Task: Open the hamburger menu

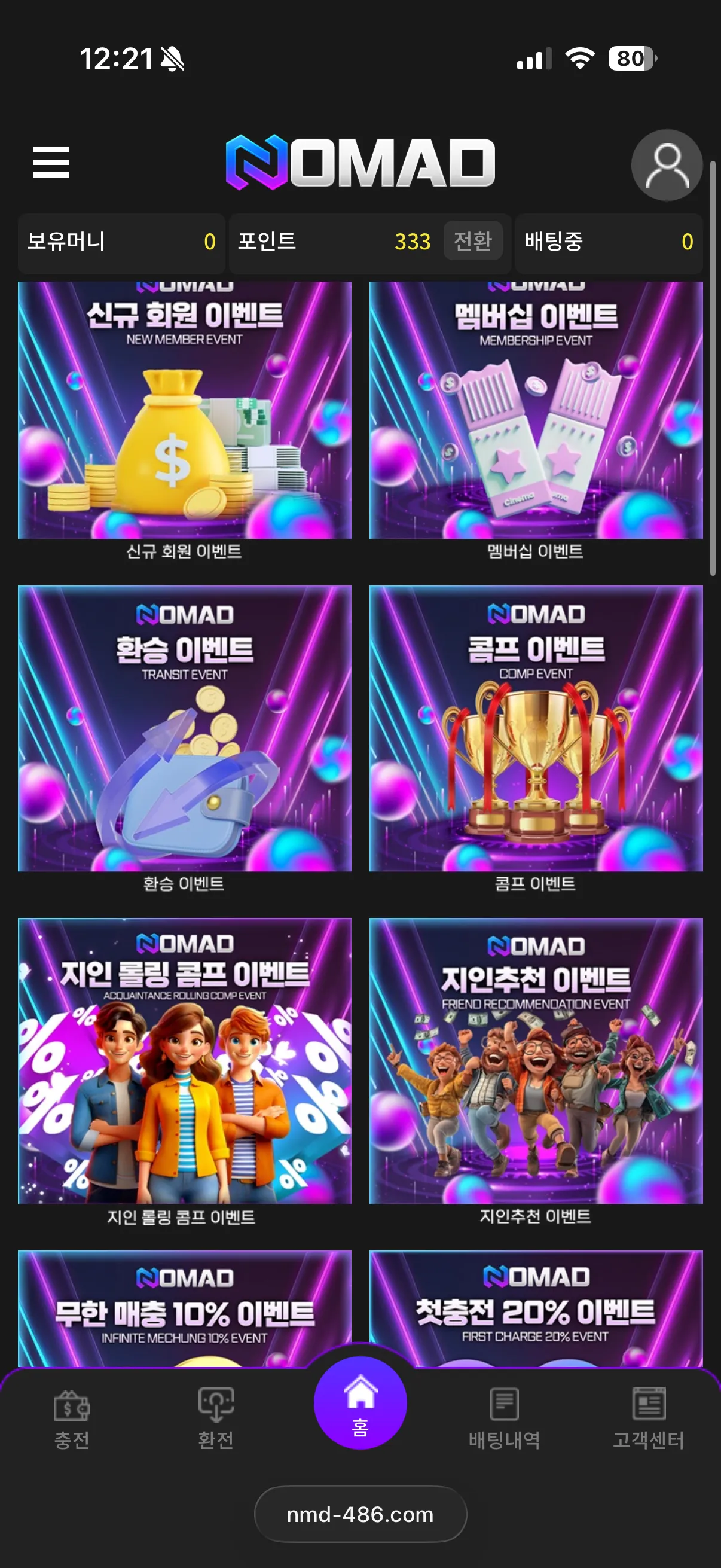Action: pyautogui.click(x=51, y=163)
